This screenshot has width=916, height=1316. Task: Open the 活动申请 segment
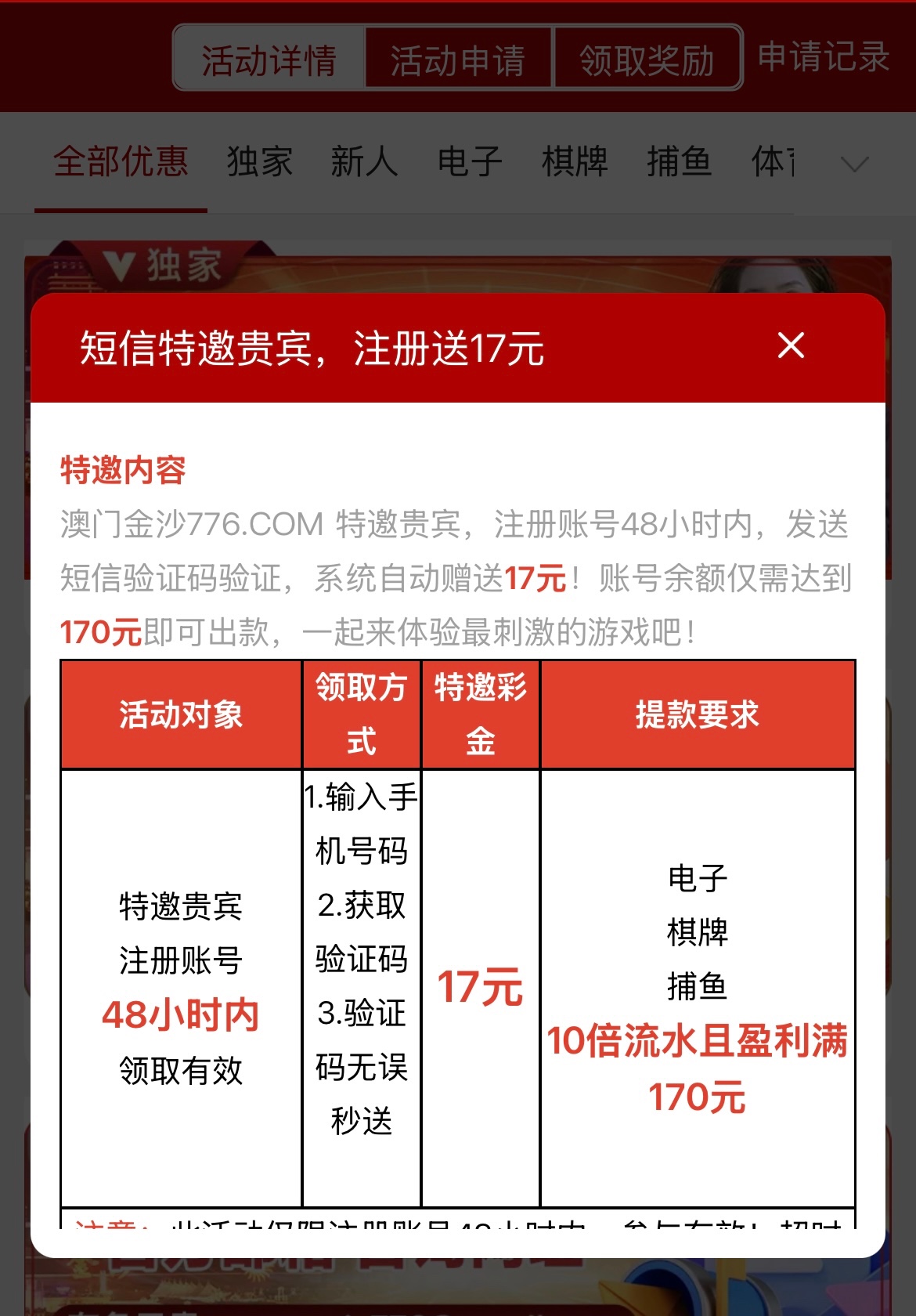(459, 60)
